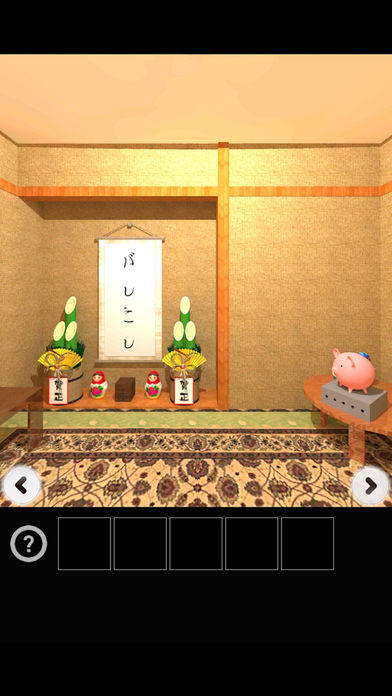Viewport: 392px width, 696px height.
Task: Select the first empty inventory slot
Action: (84, 543)
